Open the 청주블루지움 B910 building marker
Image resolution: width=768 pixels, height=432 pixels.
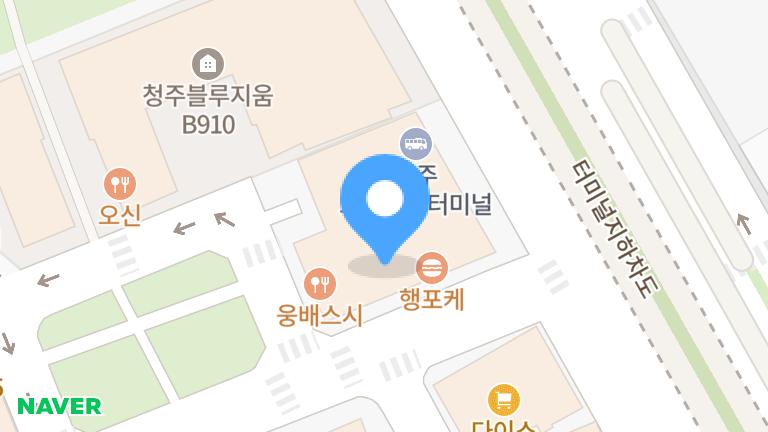[208, 64]
